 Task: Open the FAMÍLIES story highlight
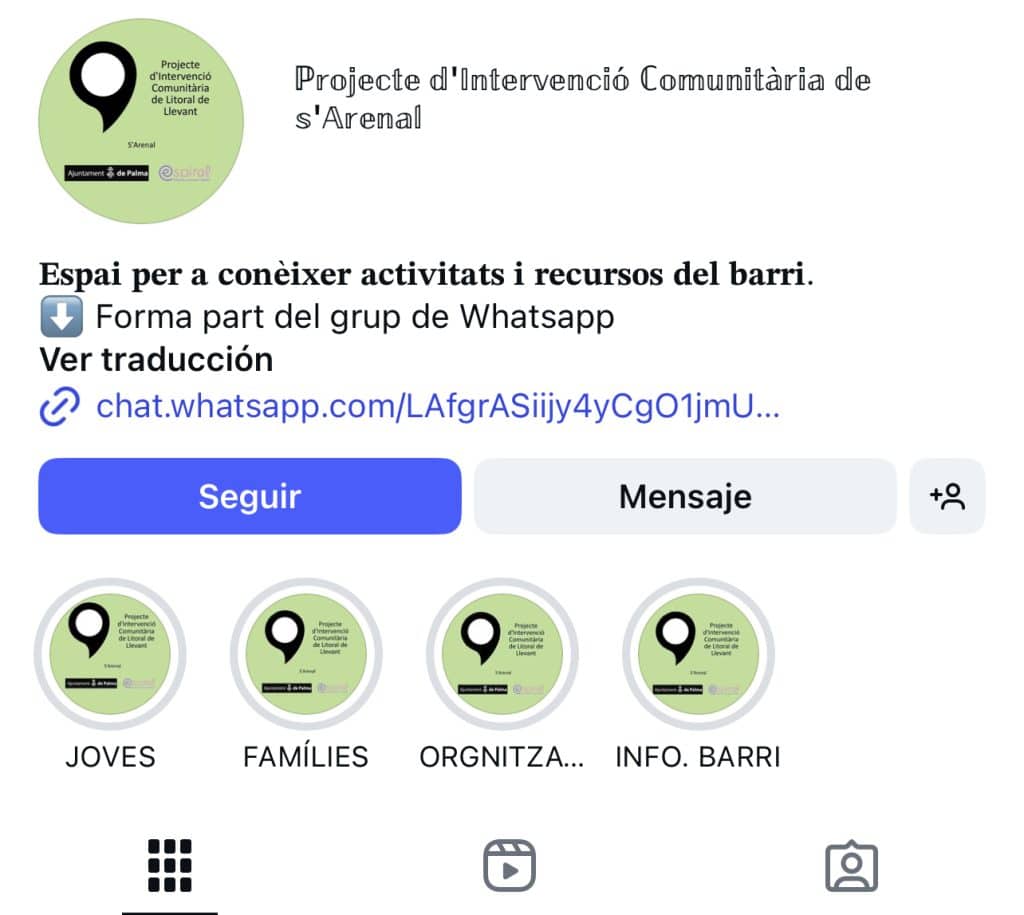click(306, 655)
